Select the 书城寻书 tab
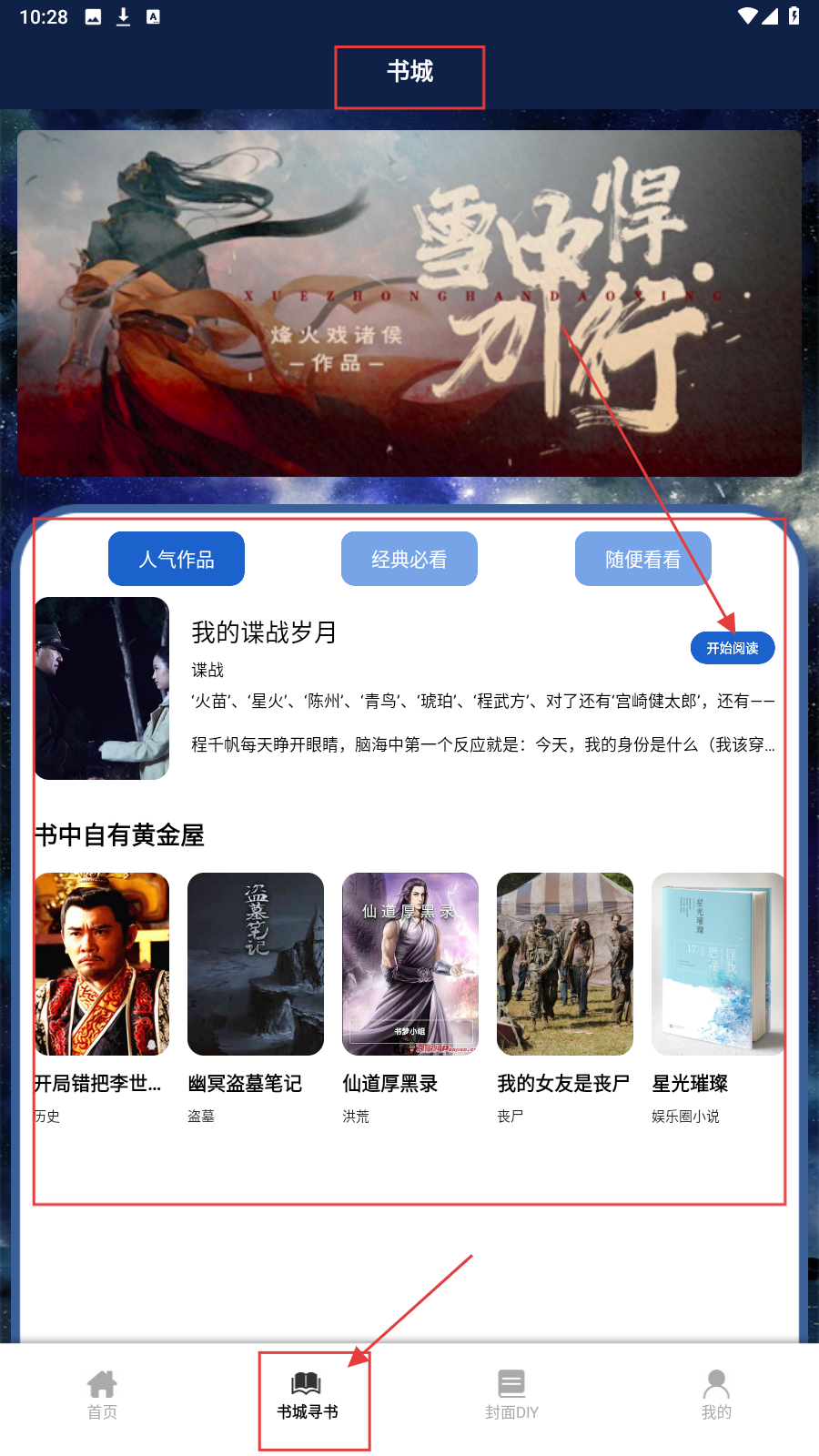The height and width of the screenshot is (1456, 819). (308, 1395)
